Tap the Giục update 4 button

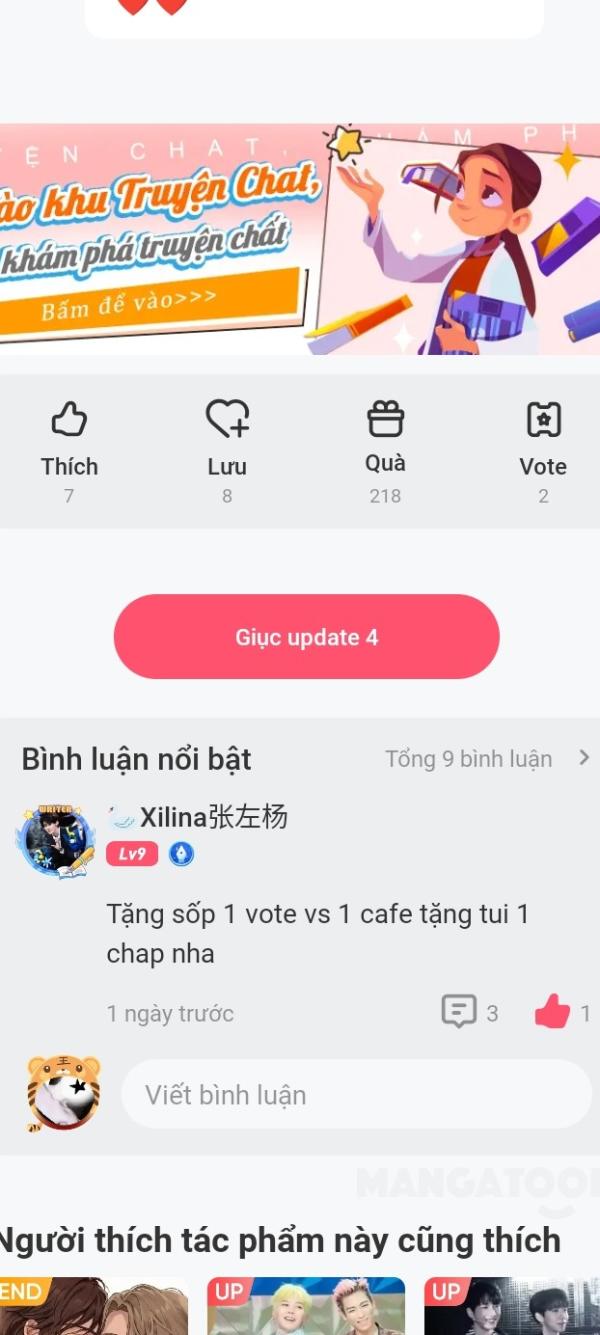(x=306, y=637)
